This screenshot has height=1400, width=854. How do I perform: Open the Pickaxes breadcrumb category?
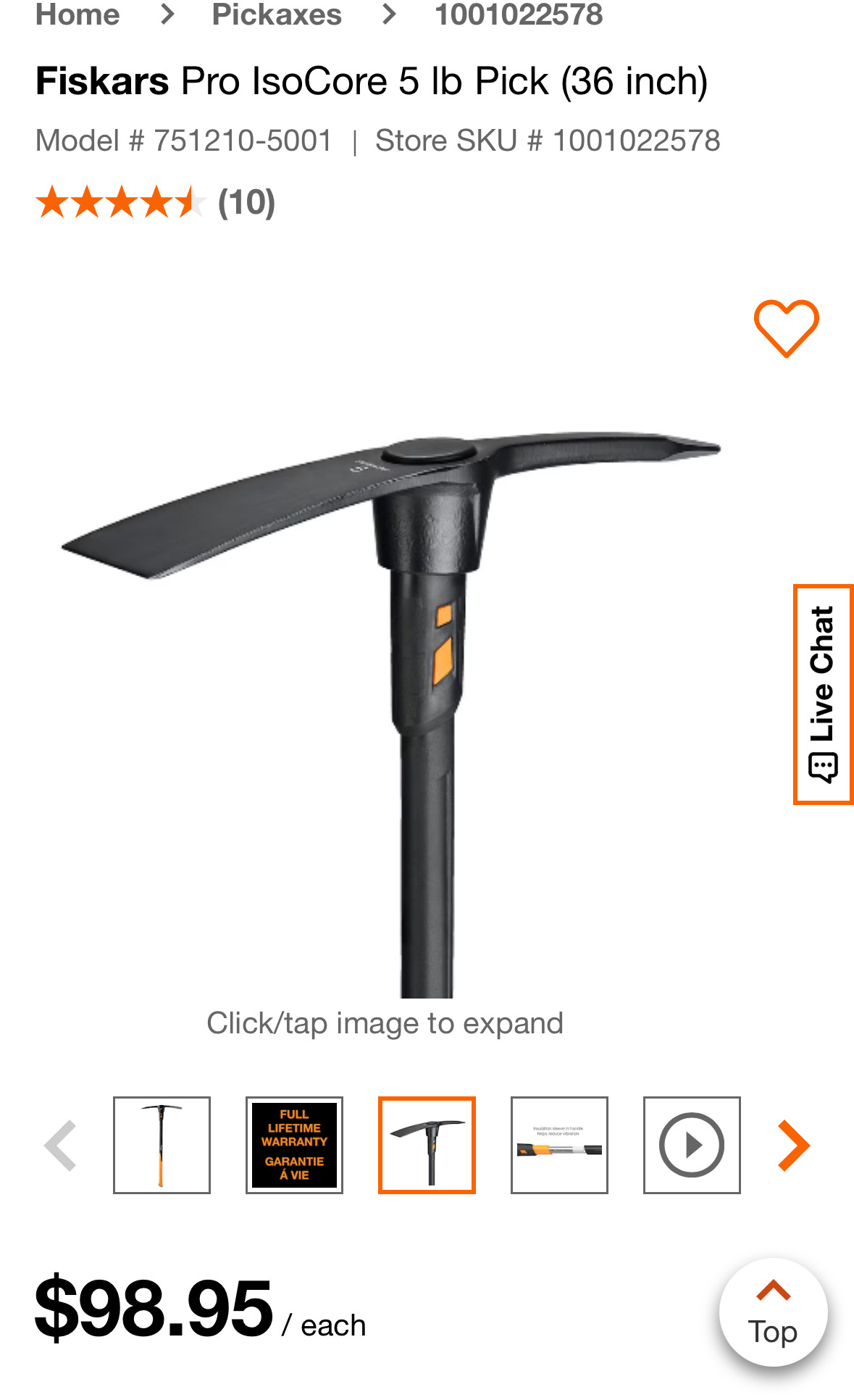pyautogui.click(x=276, y=14)
